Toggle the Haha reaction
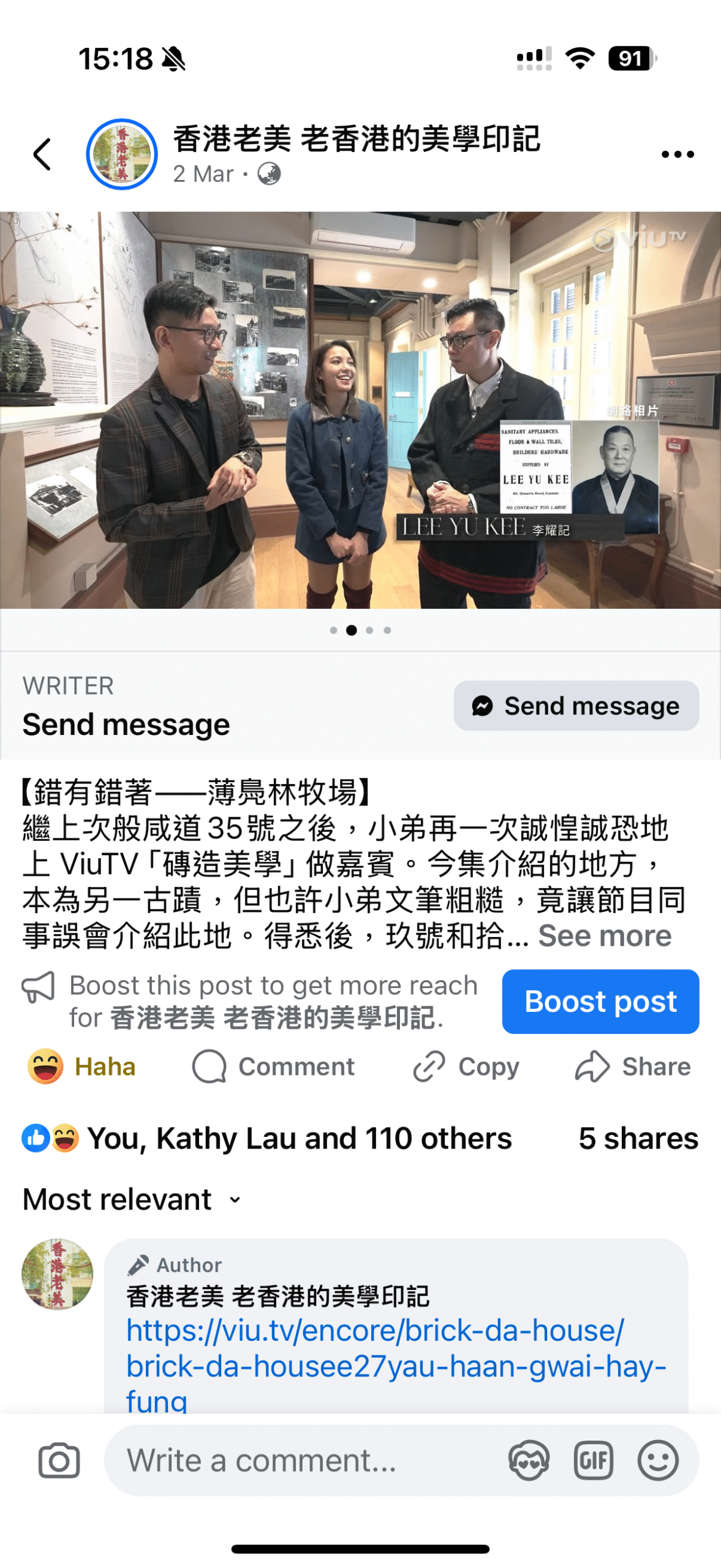This screenshot has width=721, height=1568. click(x=81, y=1067)
